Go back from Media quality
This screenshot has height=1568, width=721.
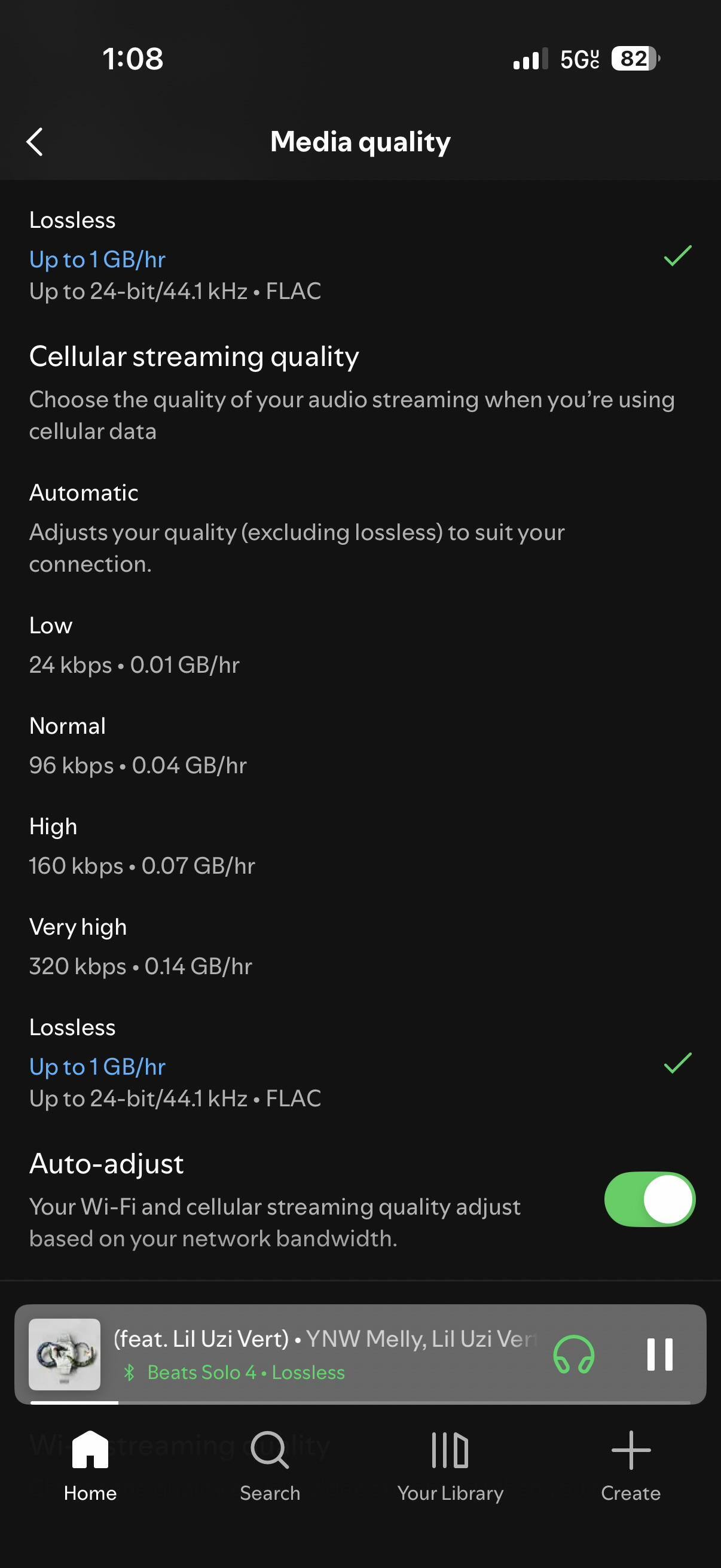point(35,142)
